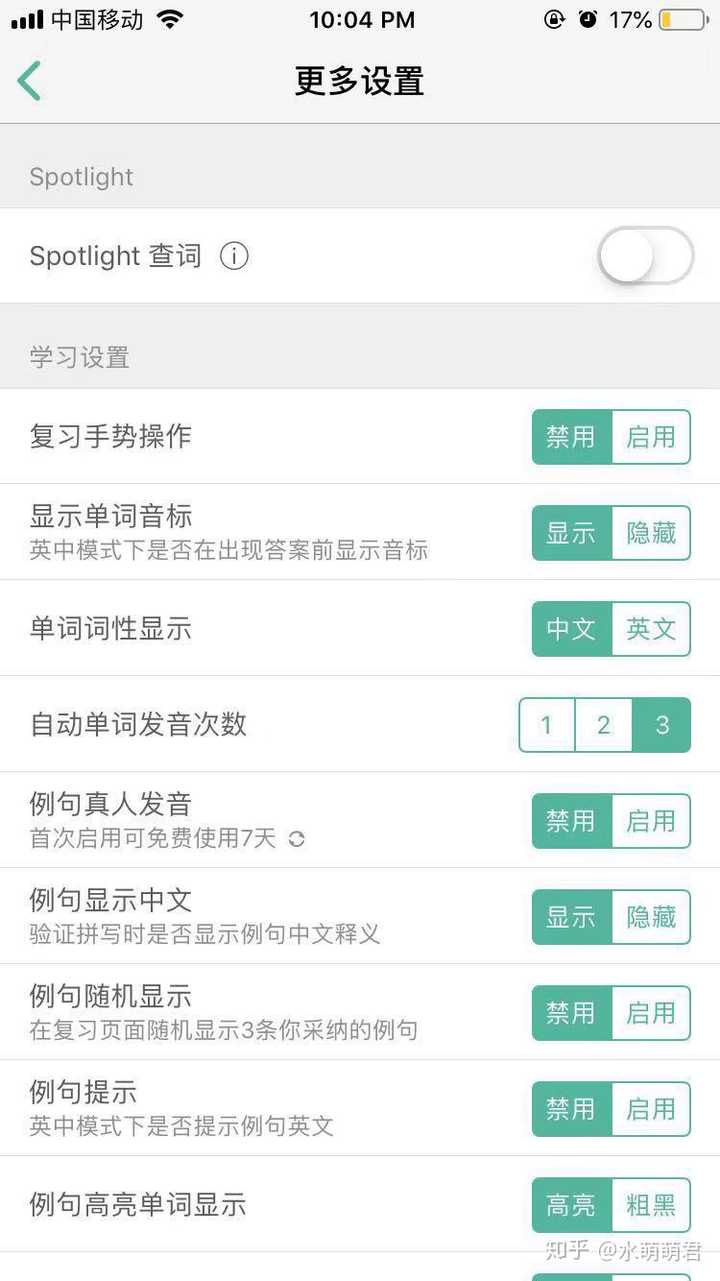Viewport: 720px width, 1281px height.
Task: Select 启用 for 复习手势操作
Action: (x=651, y=437)
